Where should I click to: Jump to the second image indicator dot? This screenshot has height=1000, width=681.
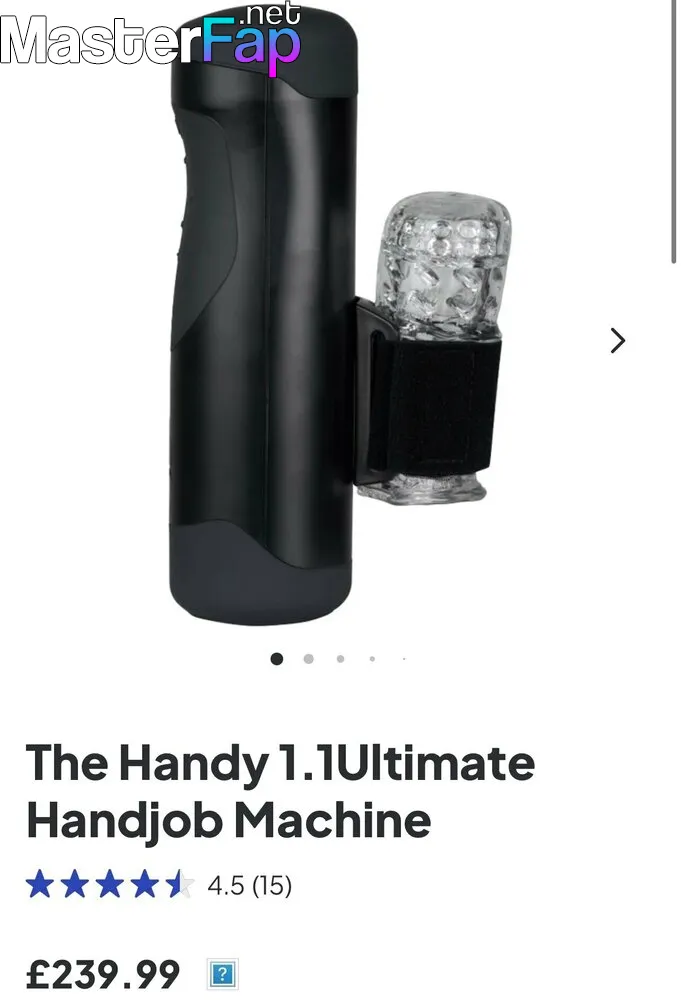[x=308, y=659]
